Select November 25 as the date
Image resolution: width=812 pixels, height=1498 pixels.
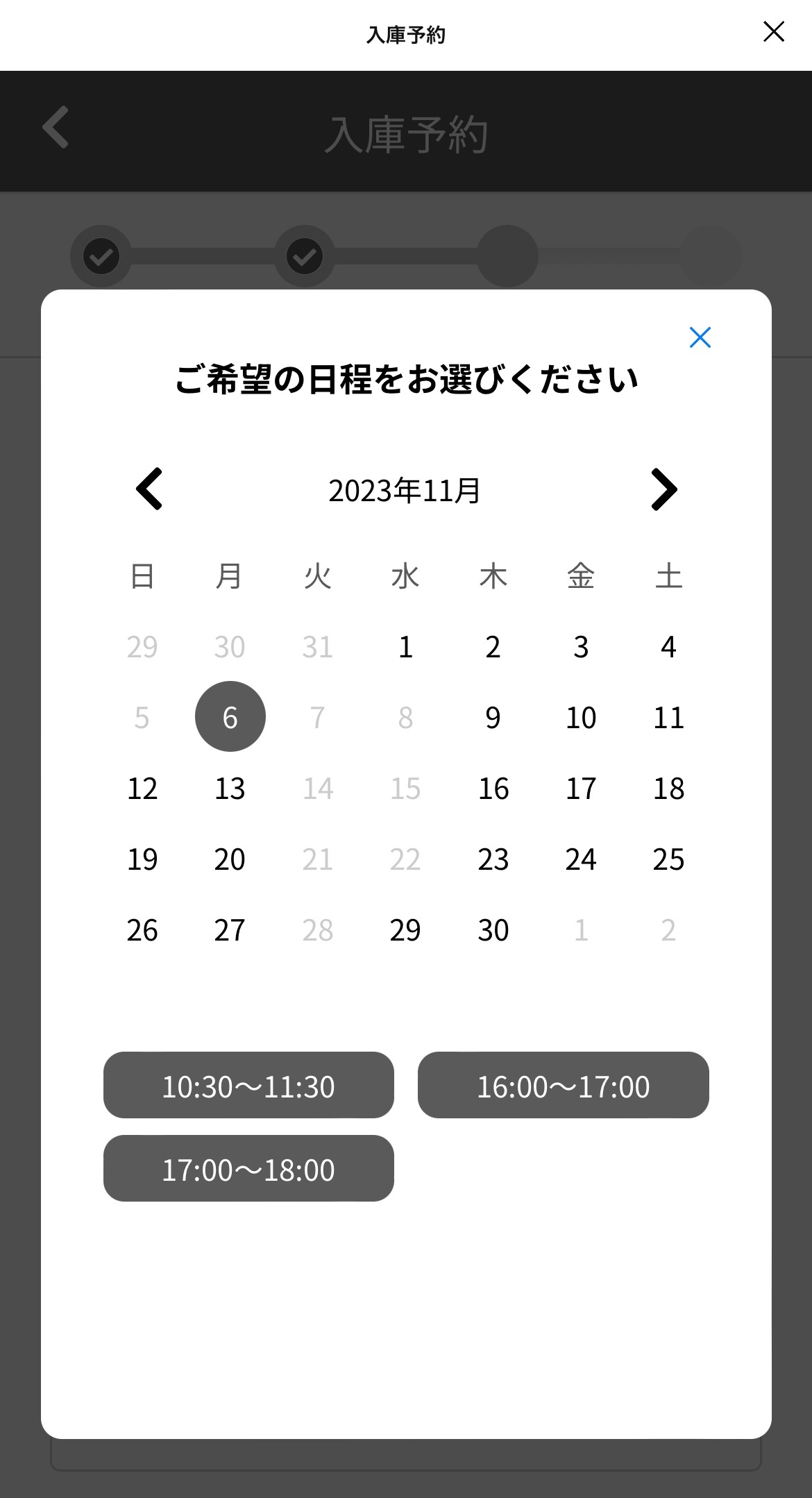[x=668, y=859]
